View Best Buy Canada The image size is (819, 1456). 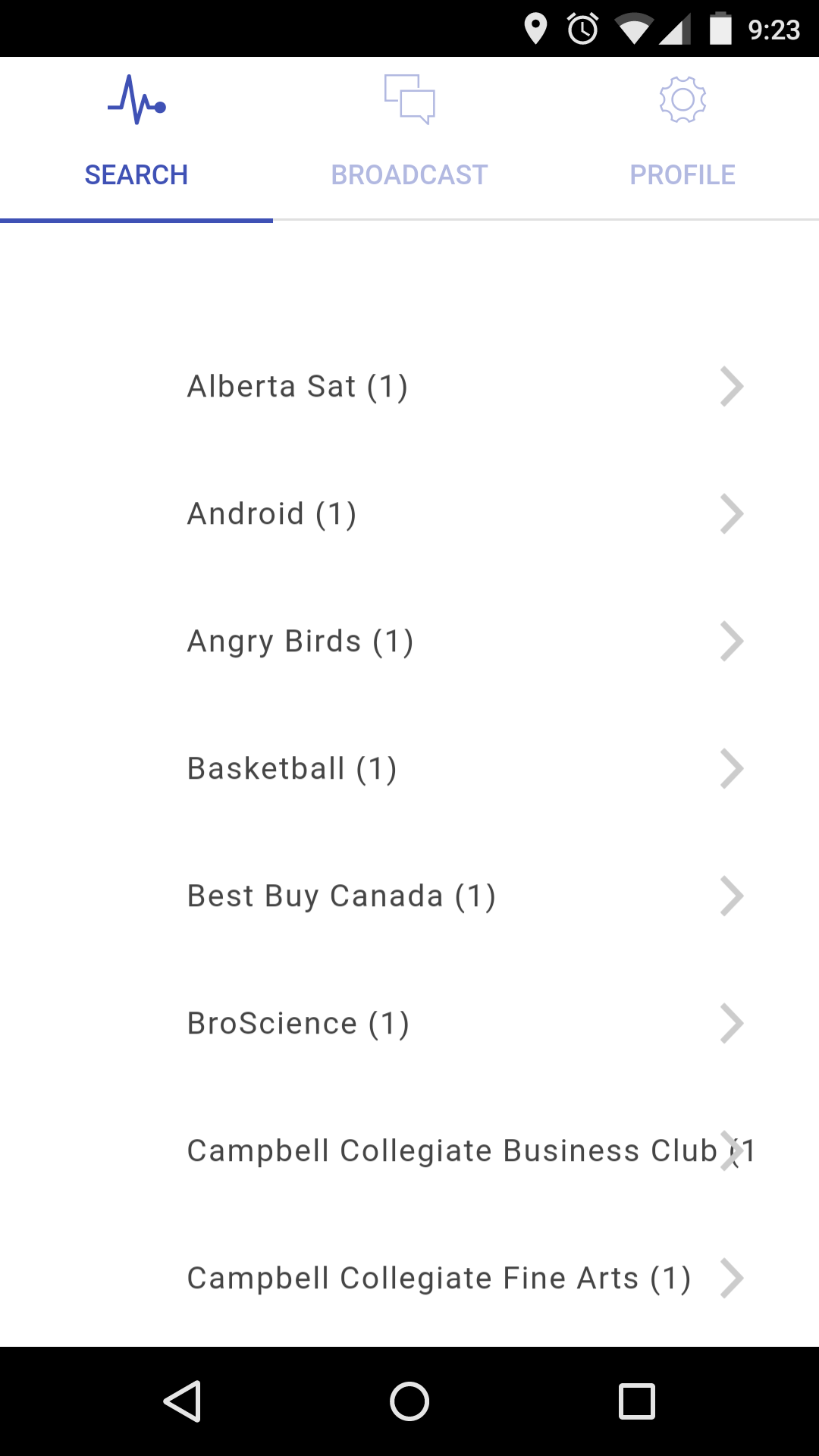[409, 896]
